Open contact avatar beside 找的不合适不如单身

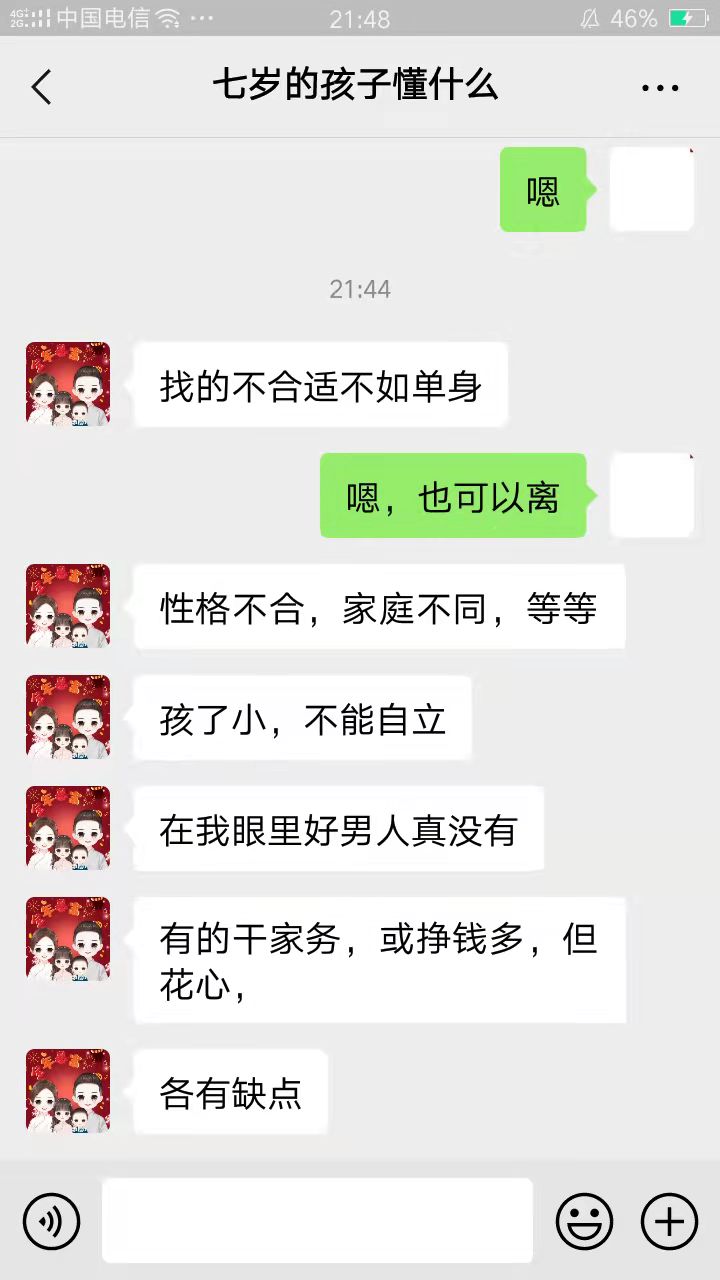coord(68,385)
